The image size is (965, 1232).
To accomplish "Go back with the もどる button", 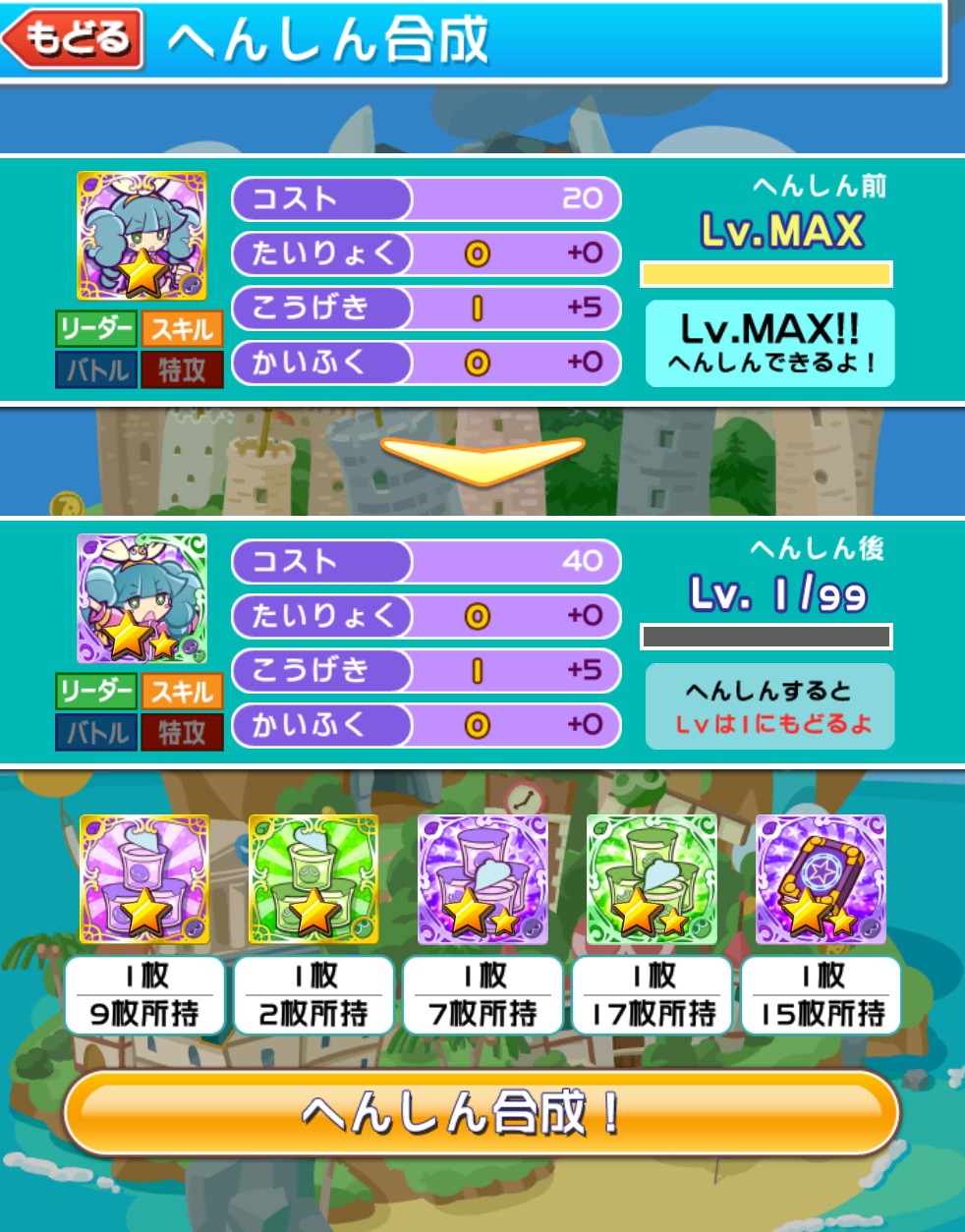I will point(74,39).
